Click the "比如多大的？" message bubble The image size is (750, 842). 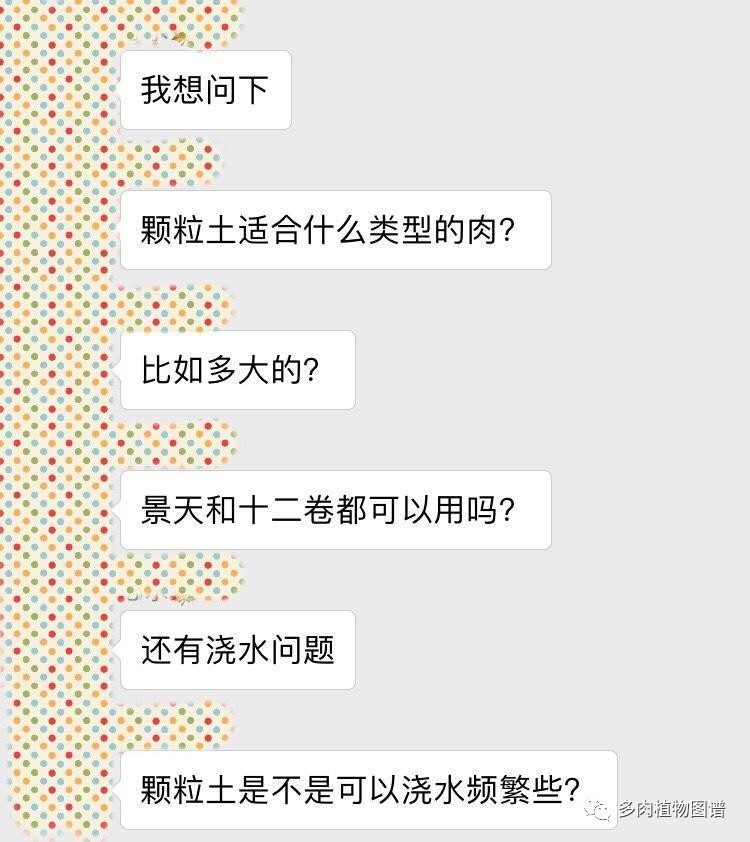238,370
